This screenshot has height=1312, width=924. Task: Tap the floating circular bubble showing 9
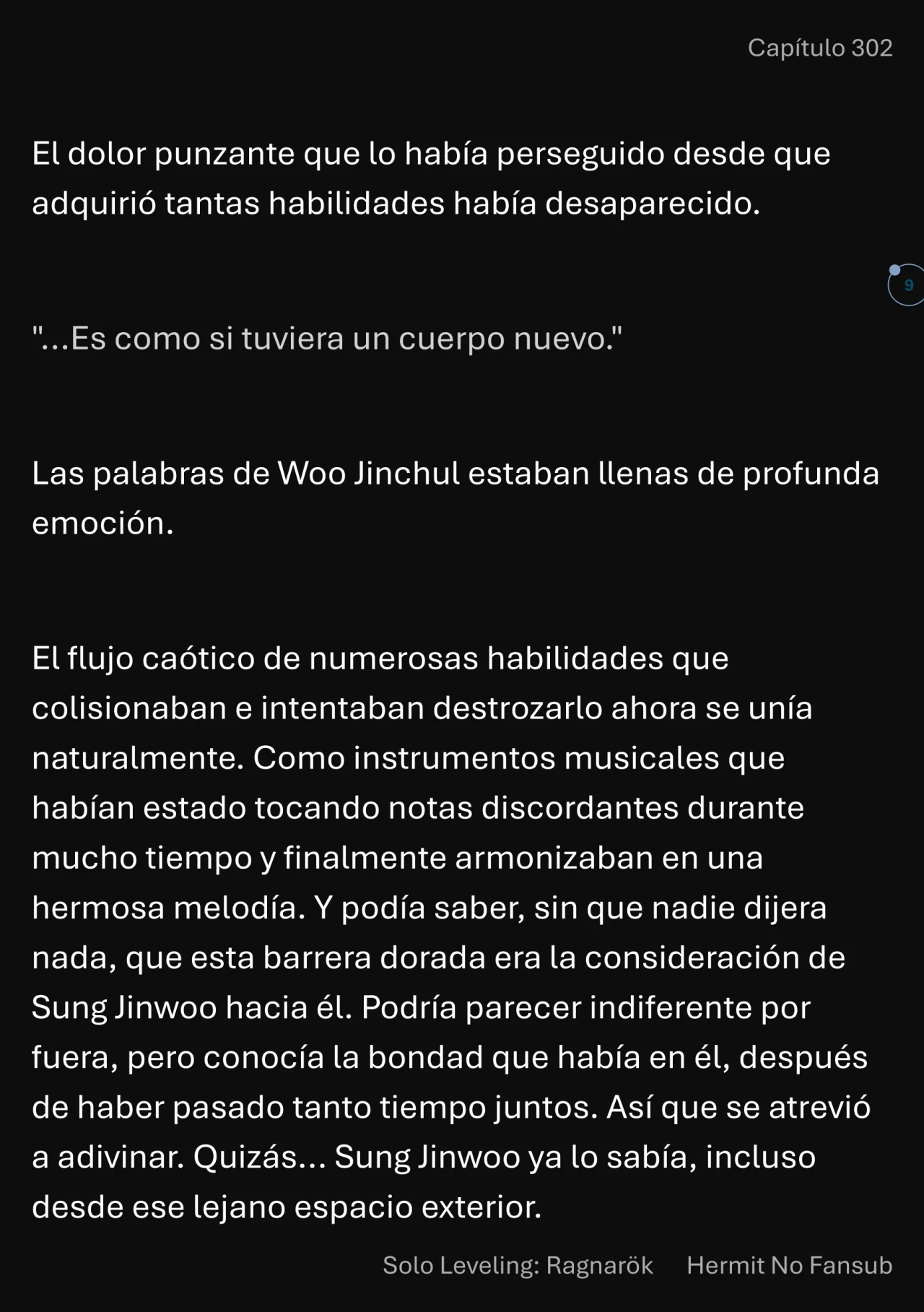(x=907, y=285)
